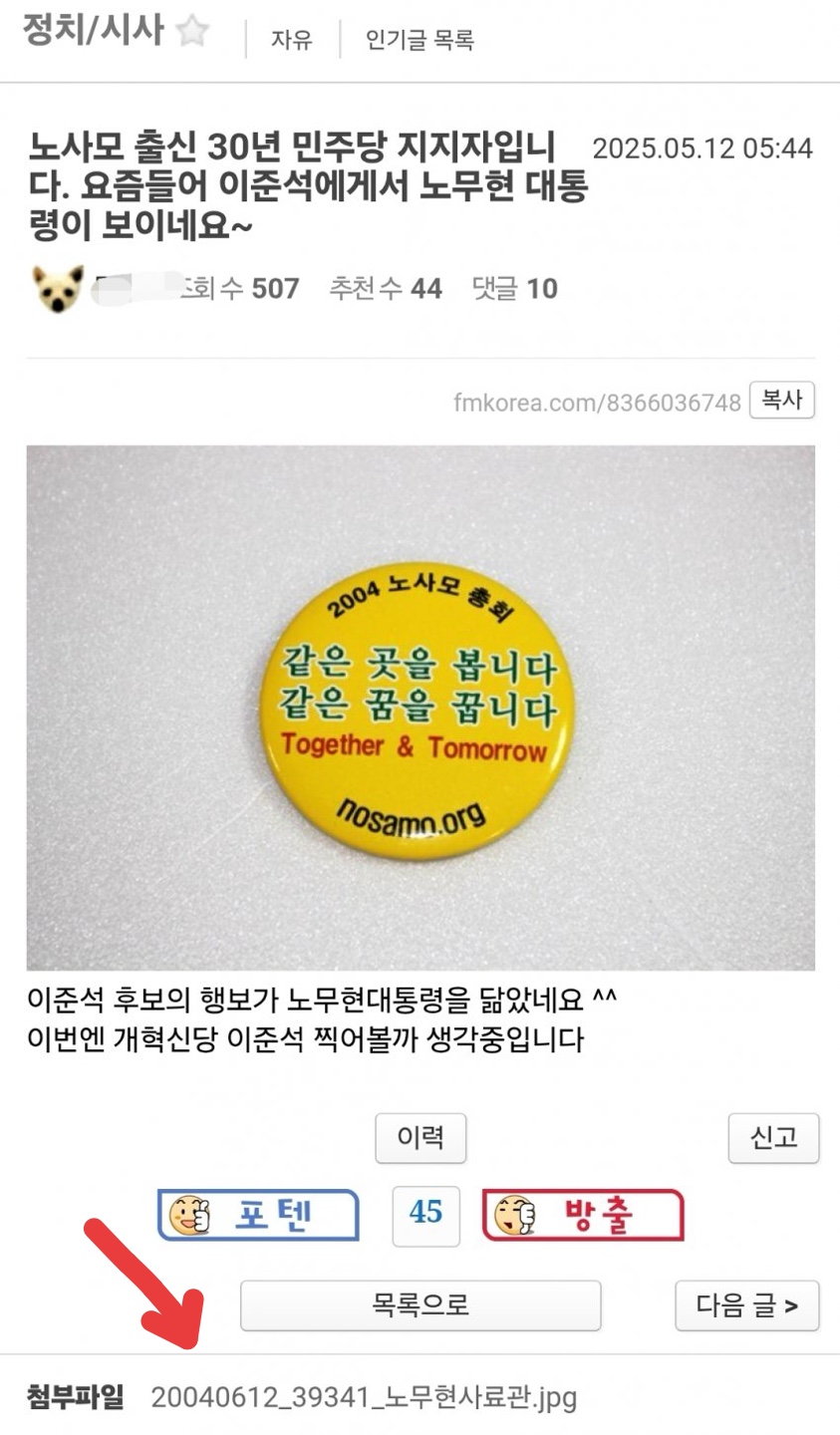Open attached file 20040612_39341_노무현사료관.jpg
This screenshot has height=1435, width=840.
click(x=364, y=1397)
